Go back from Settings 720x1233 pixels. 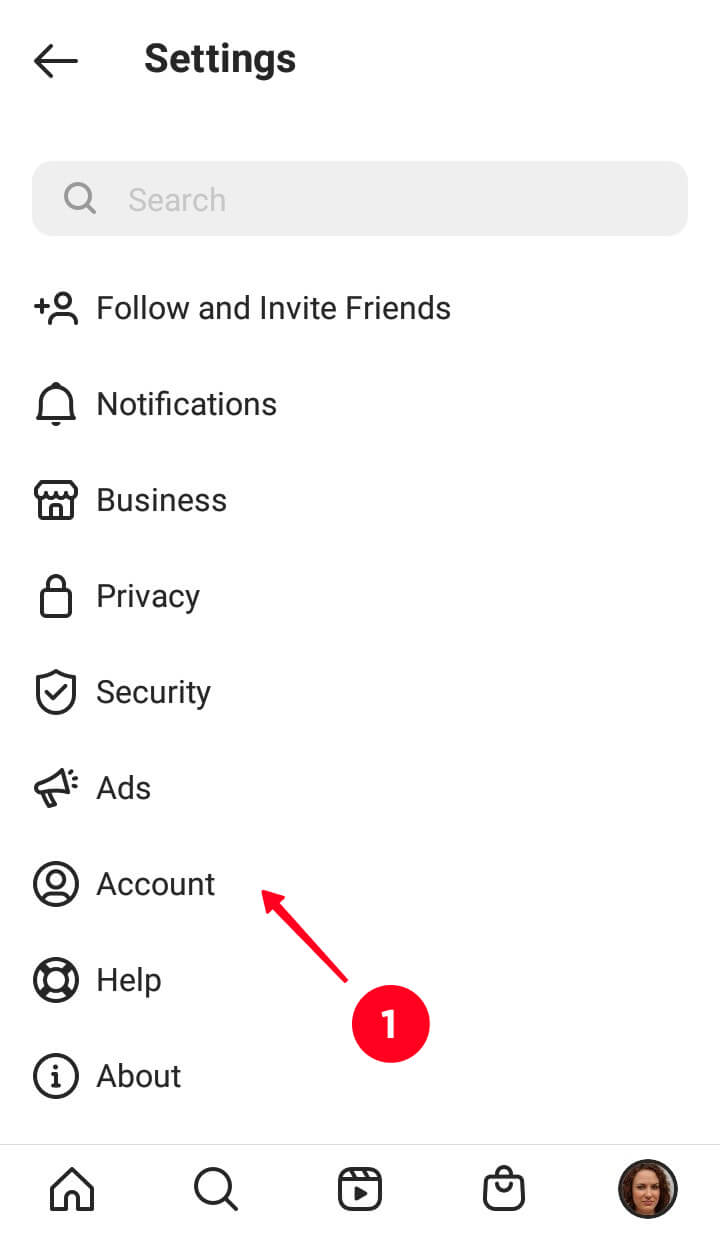point(56,61)
